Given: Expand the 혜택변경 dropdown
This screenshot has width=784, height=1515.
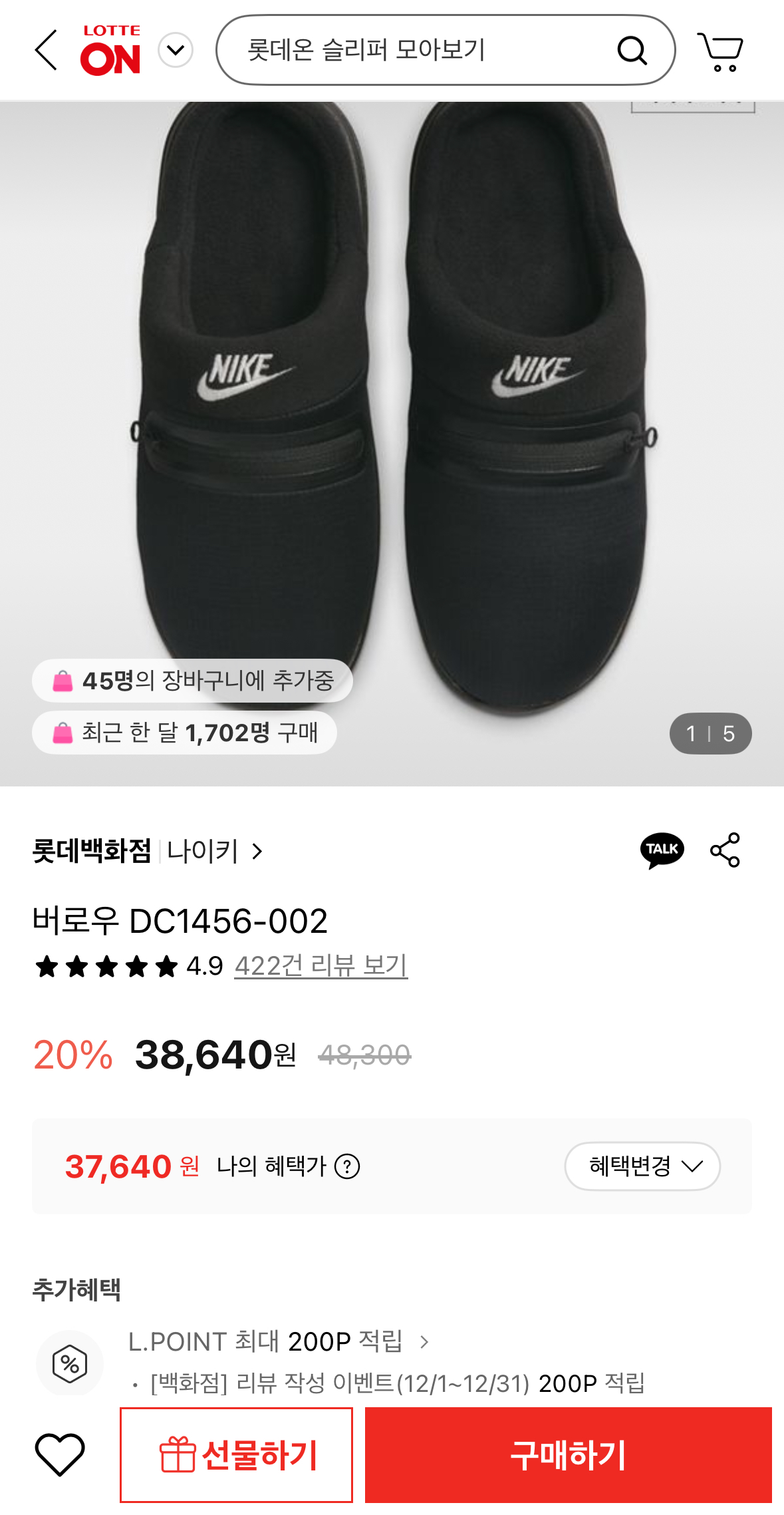Looking at the screenshot, I should tap(642, 1166).
